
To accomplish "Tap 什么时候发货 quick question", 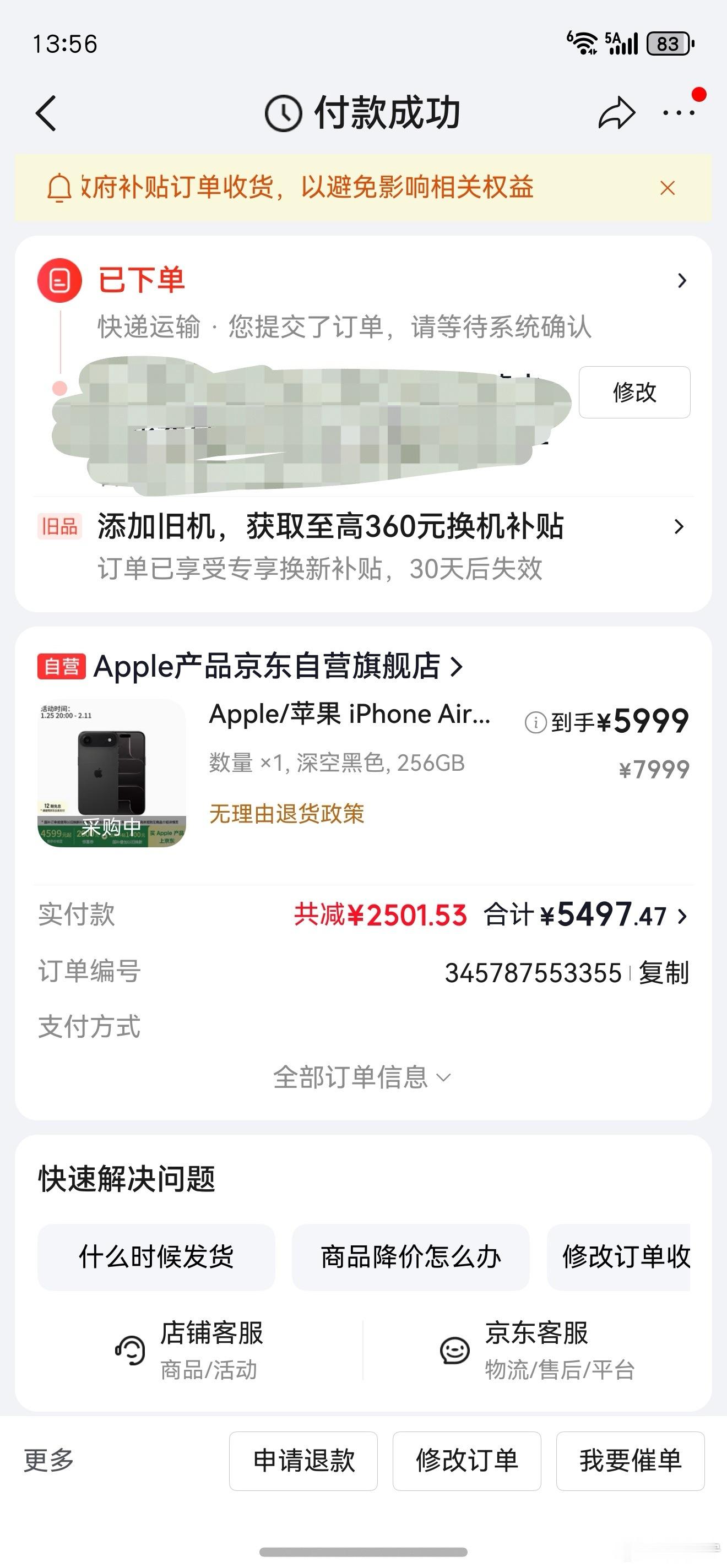I will 156,1259.
